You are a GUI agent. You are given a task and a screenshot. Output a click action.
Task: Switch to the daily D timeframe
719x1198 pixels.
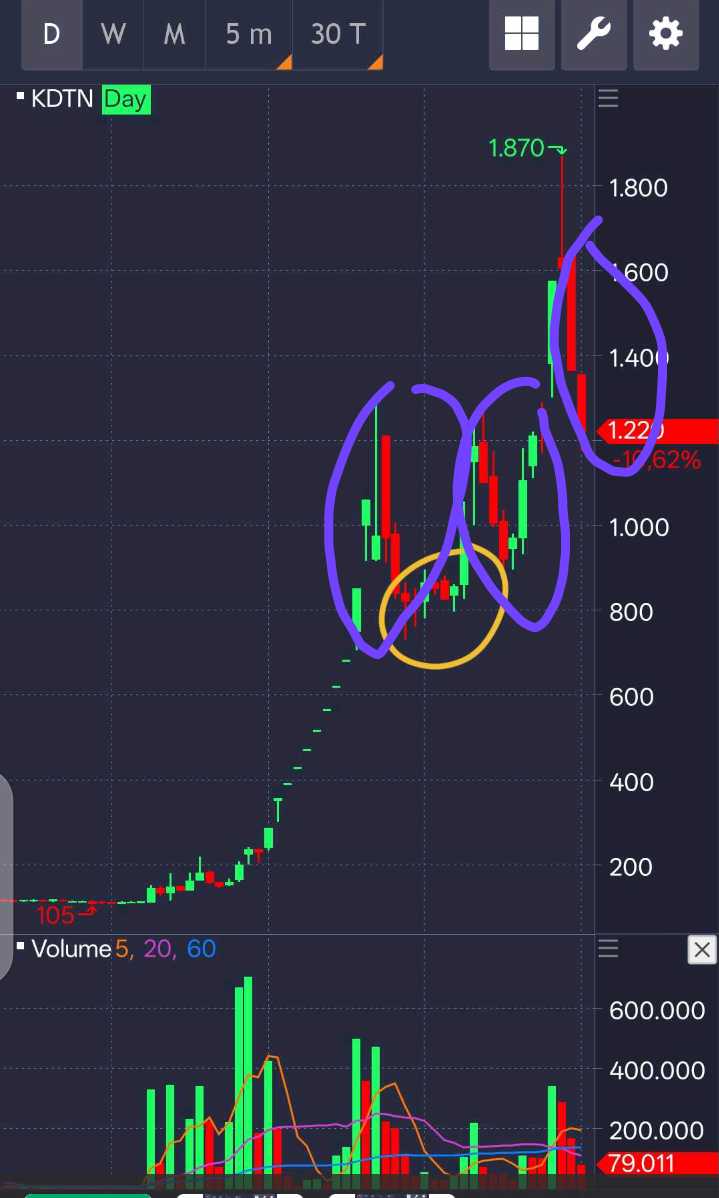point(51,35)
